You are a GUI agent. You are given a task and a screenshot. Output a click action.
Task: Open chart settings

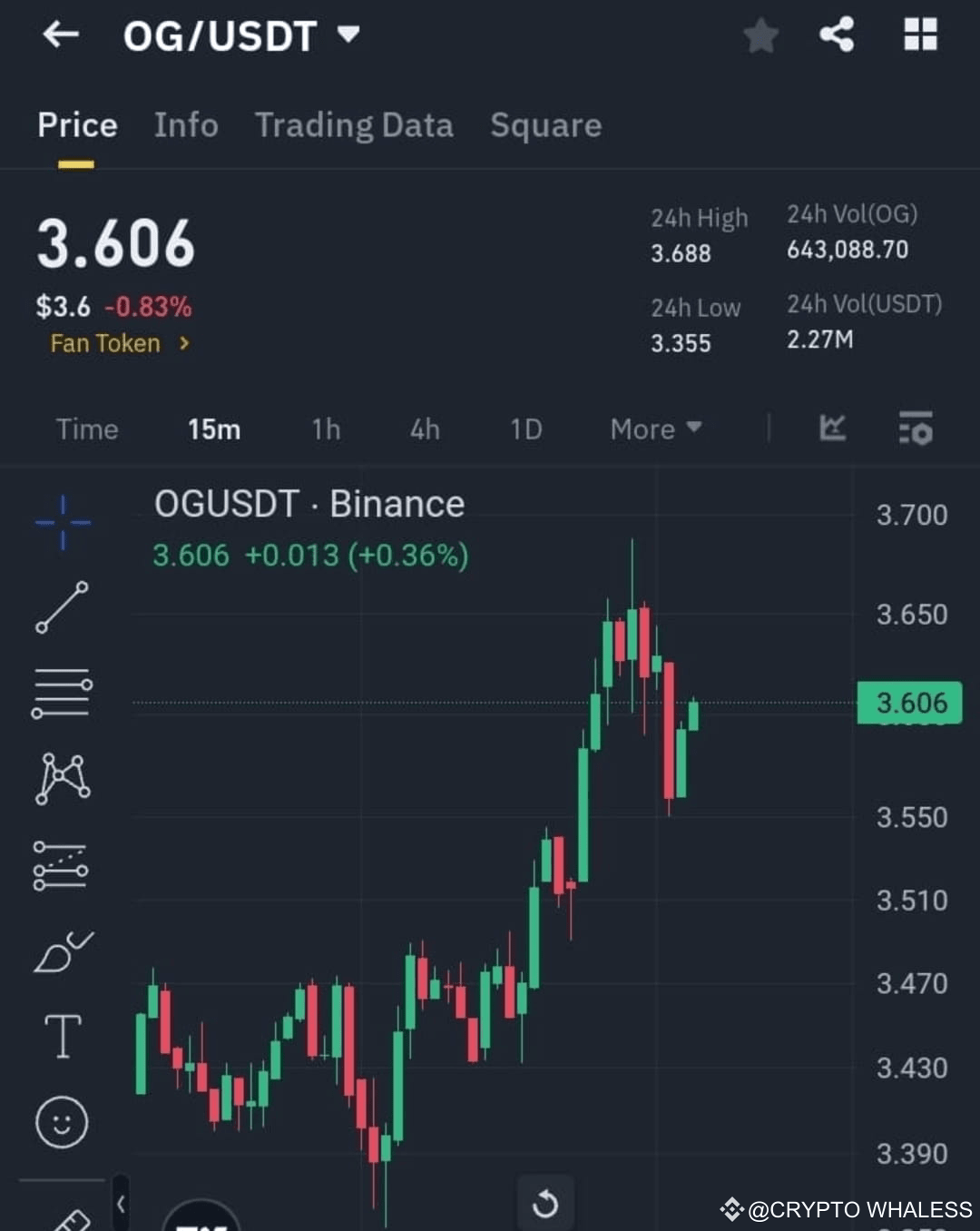point(916,429)
